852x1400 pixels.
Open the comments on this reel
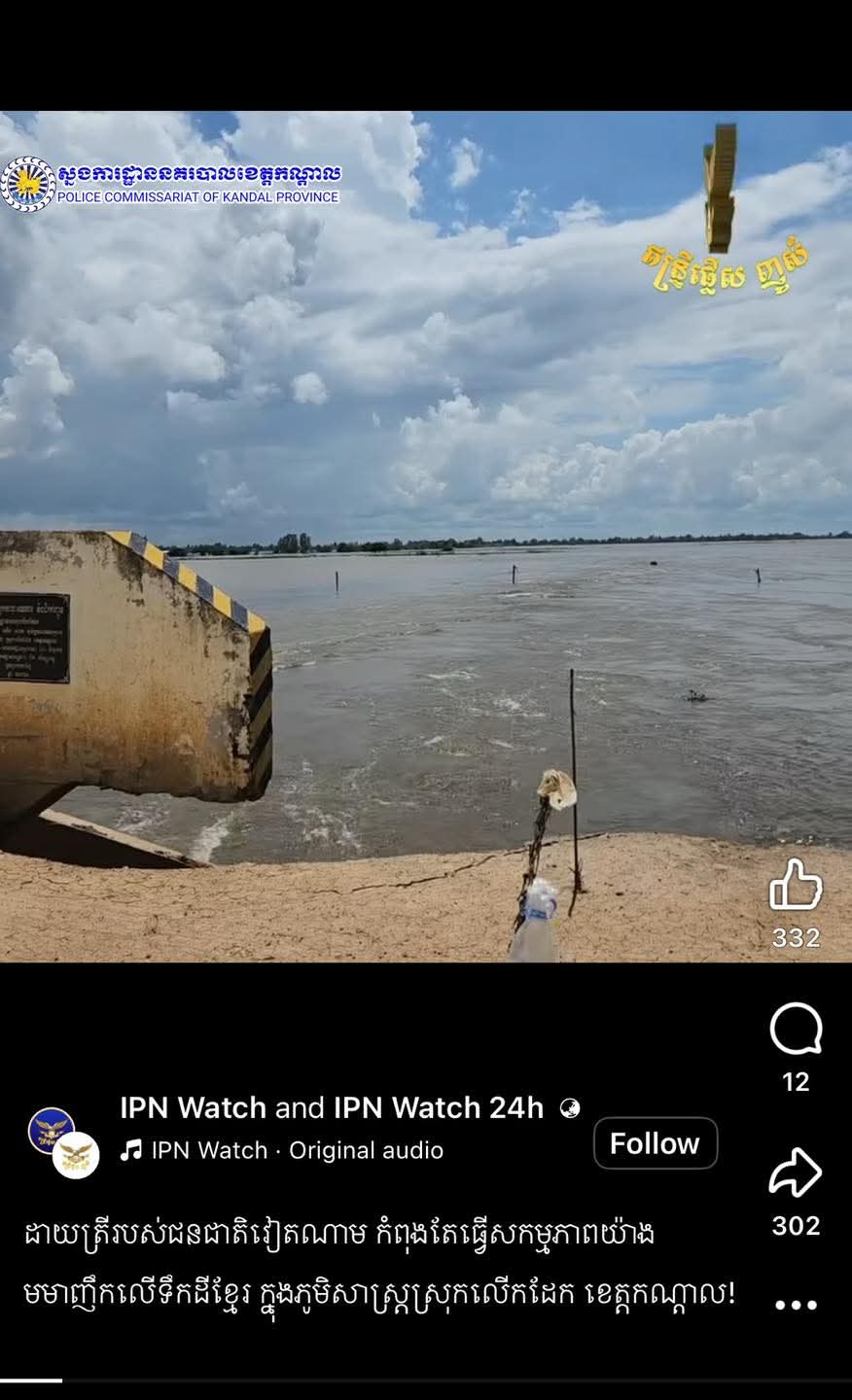click(796, 1030)
